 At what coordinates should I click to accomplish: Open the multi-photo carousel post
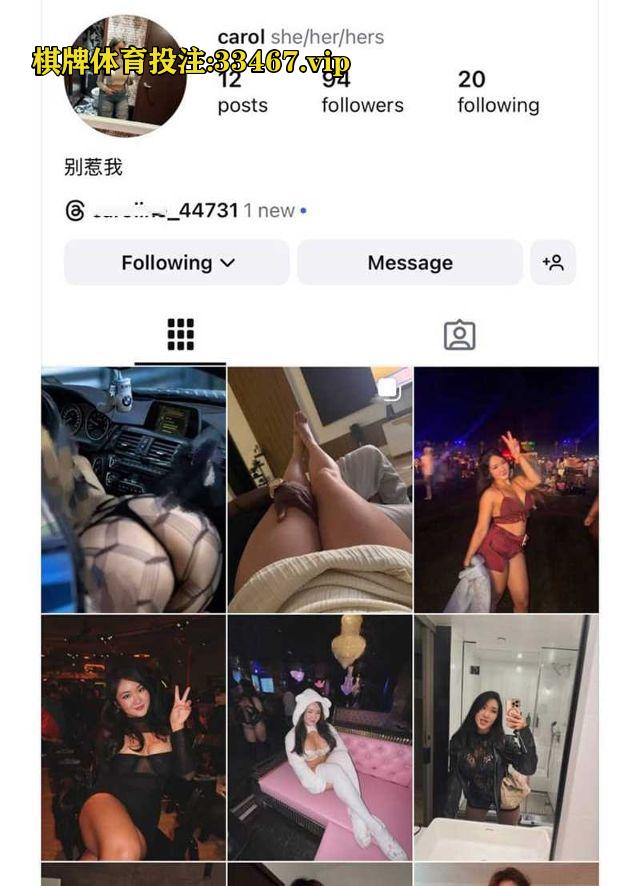coord(320,489)
